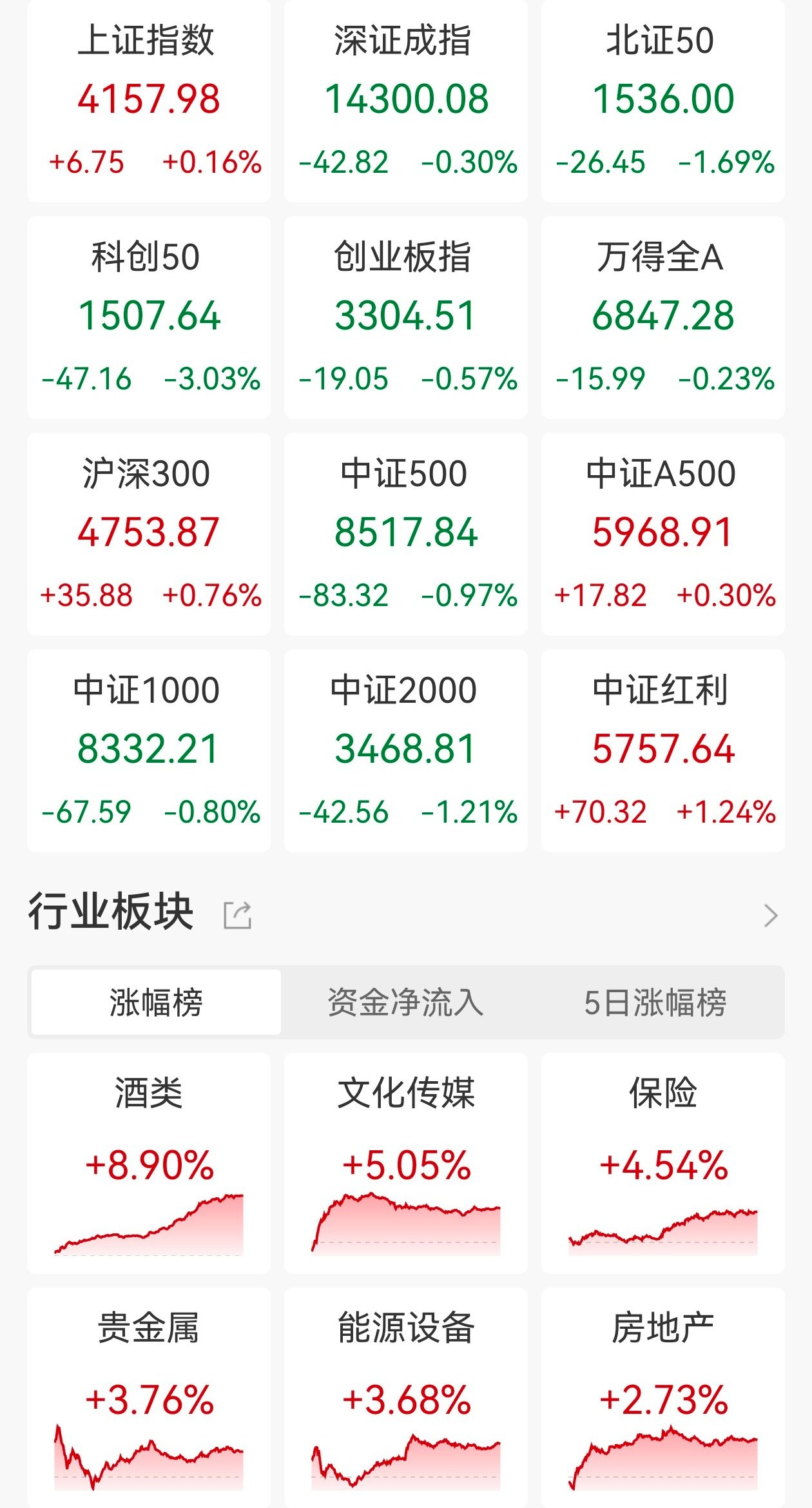Viewport: 812px width, 1508px height.
Task: Switch to the 资金净流入 tab
Action: pos(405,1003)
